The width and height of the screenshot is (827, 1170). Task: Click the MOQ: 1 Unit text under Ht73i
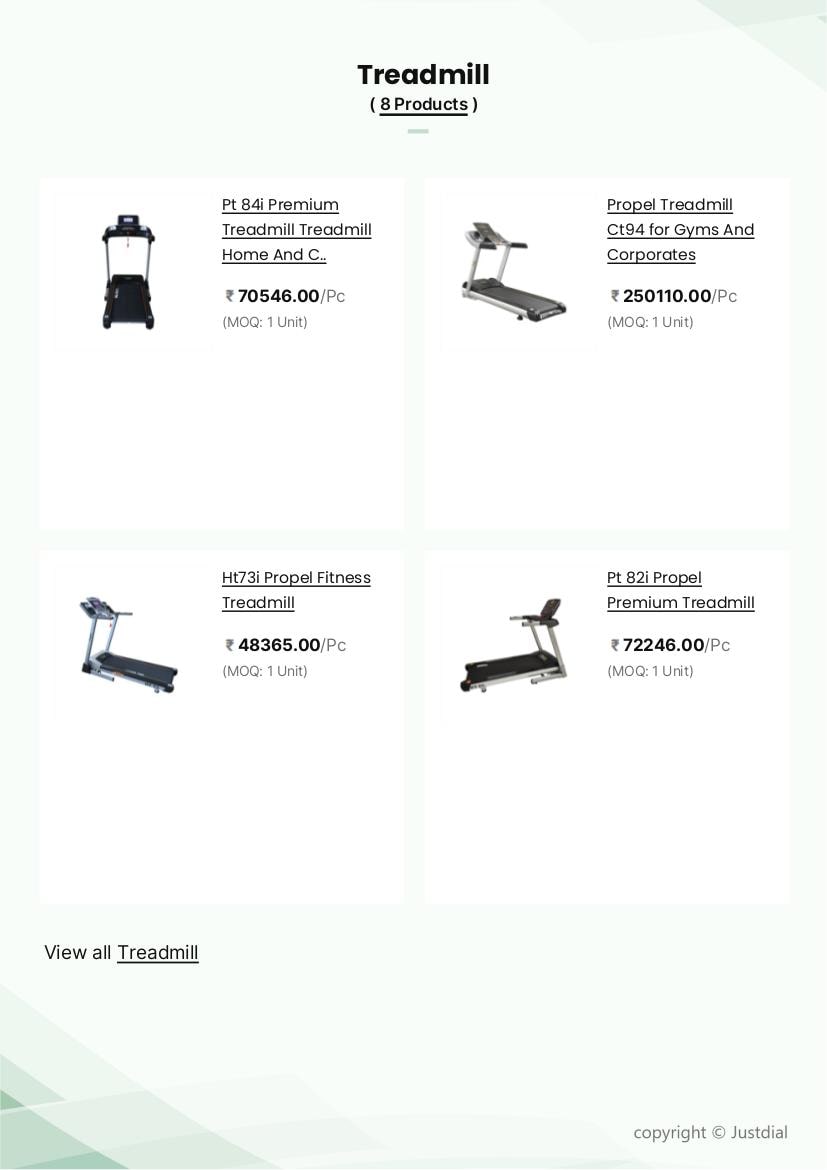tap(264, 671)
